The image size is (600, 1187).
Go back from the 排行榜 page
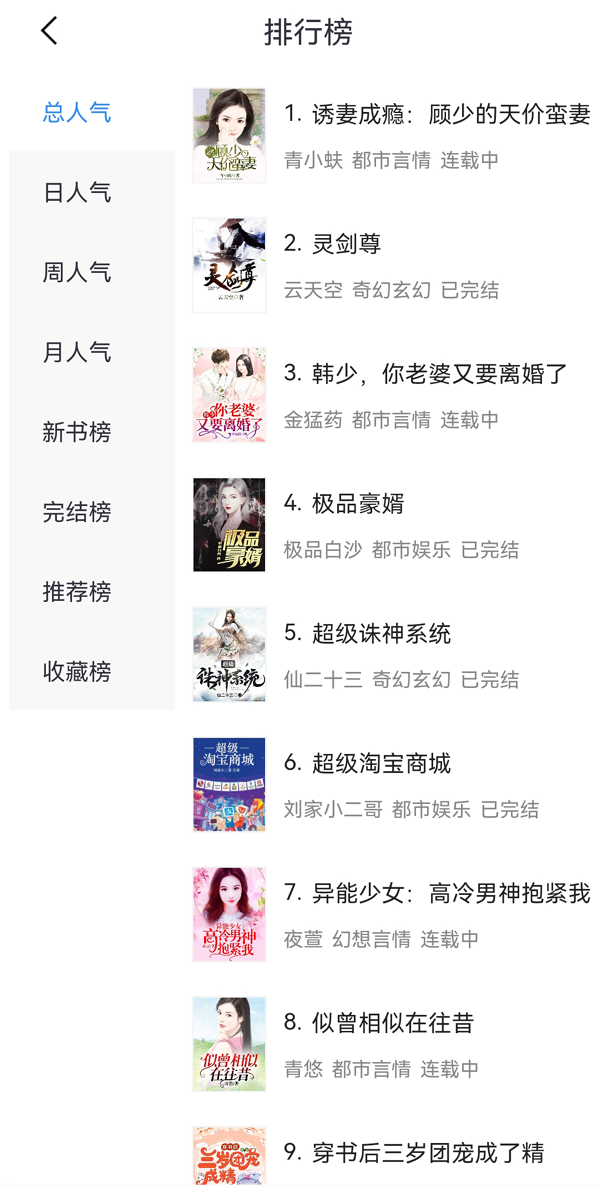point(49,32)
